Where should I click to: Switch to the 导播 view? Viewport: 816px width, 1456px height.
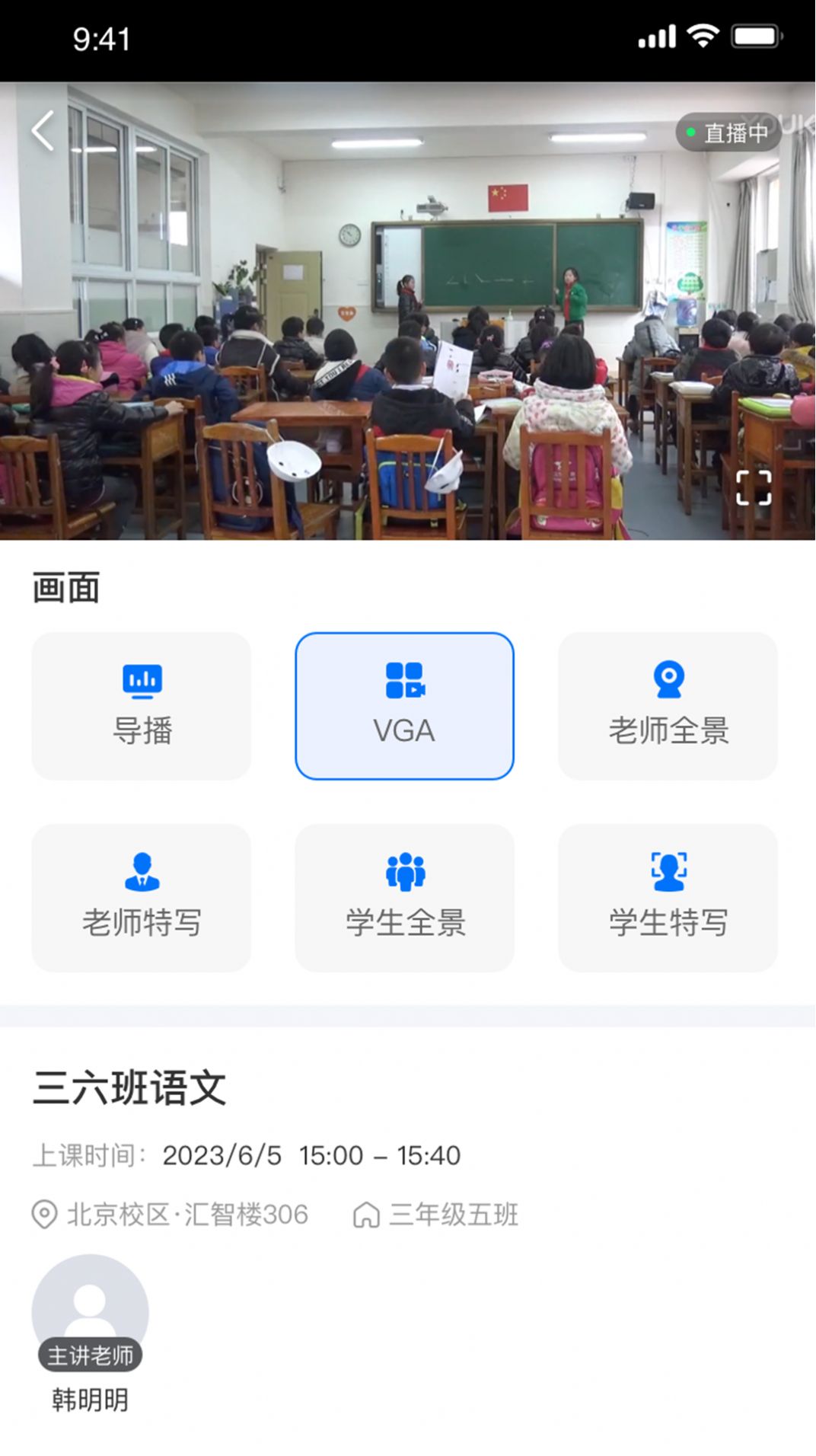[x=142, y=706]
